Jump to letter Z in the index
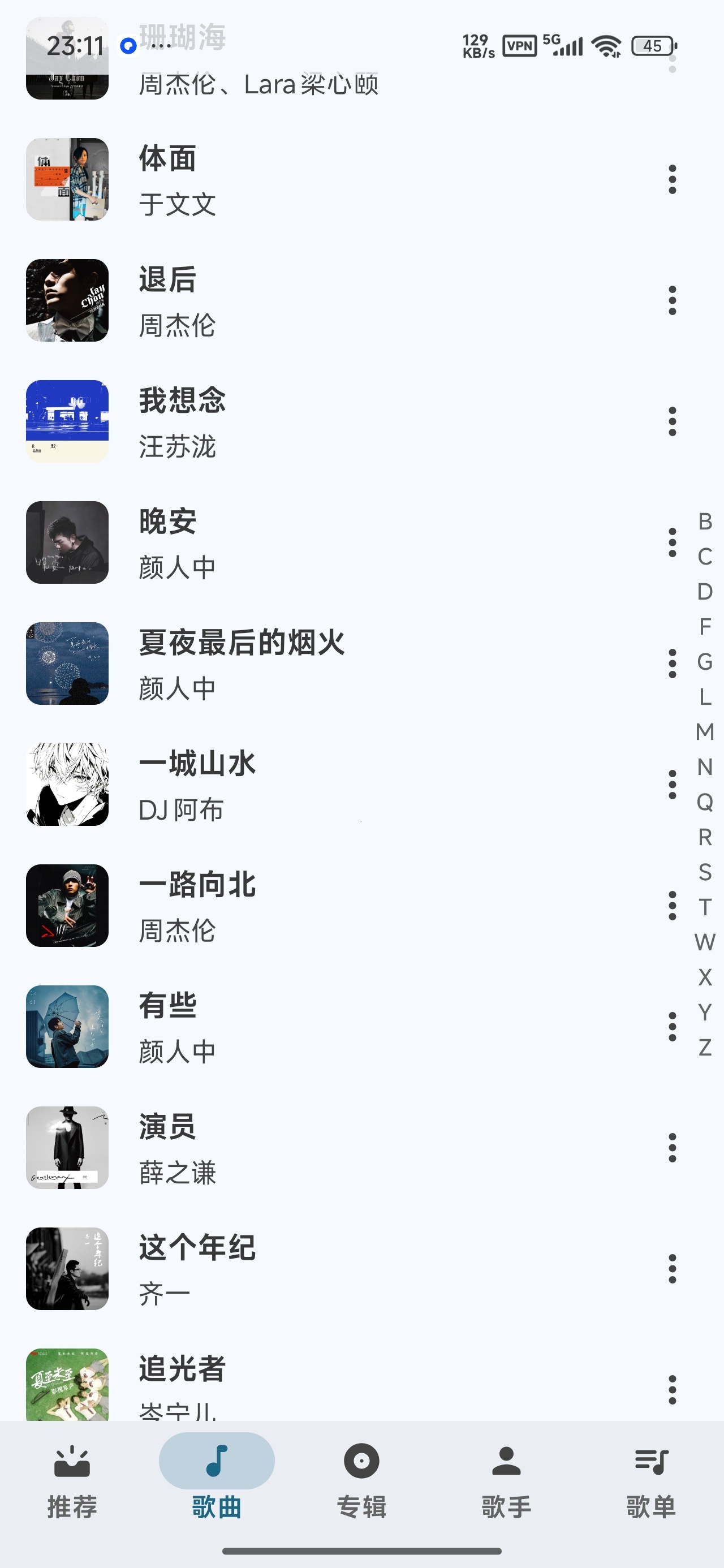 705,1048
